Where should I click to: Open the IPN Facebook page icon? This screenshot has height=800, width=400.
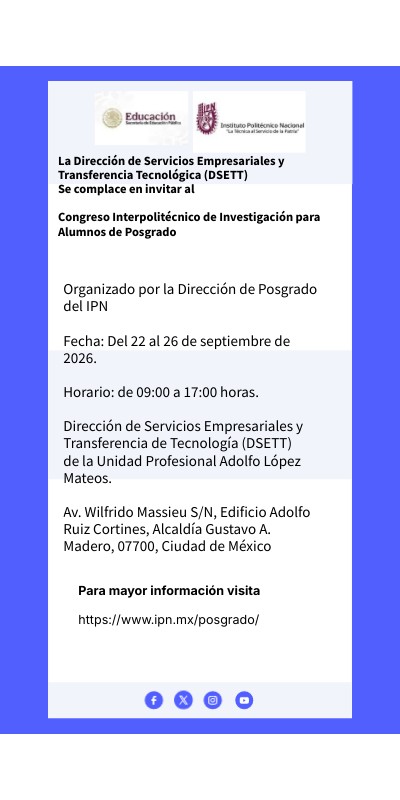click(x=154, y=700)
